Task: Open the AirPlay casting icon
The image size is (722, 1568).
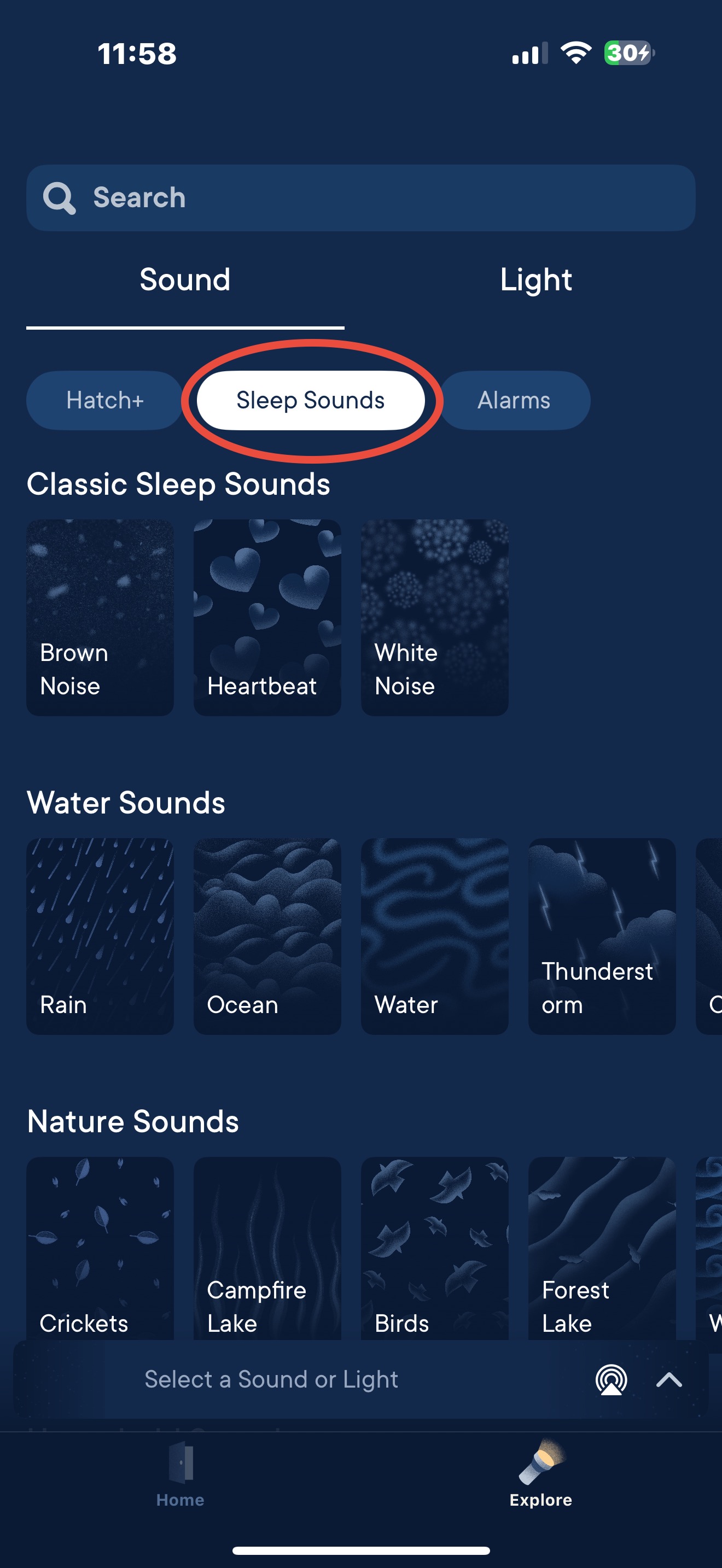Action: point(611,1380)
